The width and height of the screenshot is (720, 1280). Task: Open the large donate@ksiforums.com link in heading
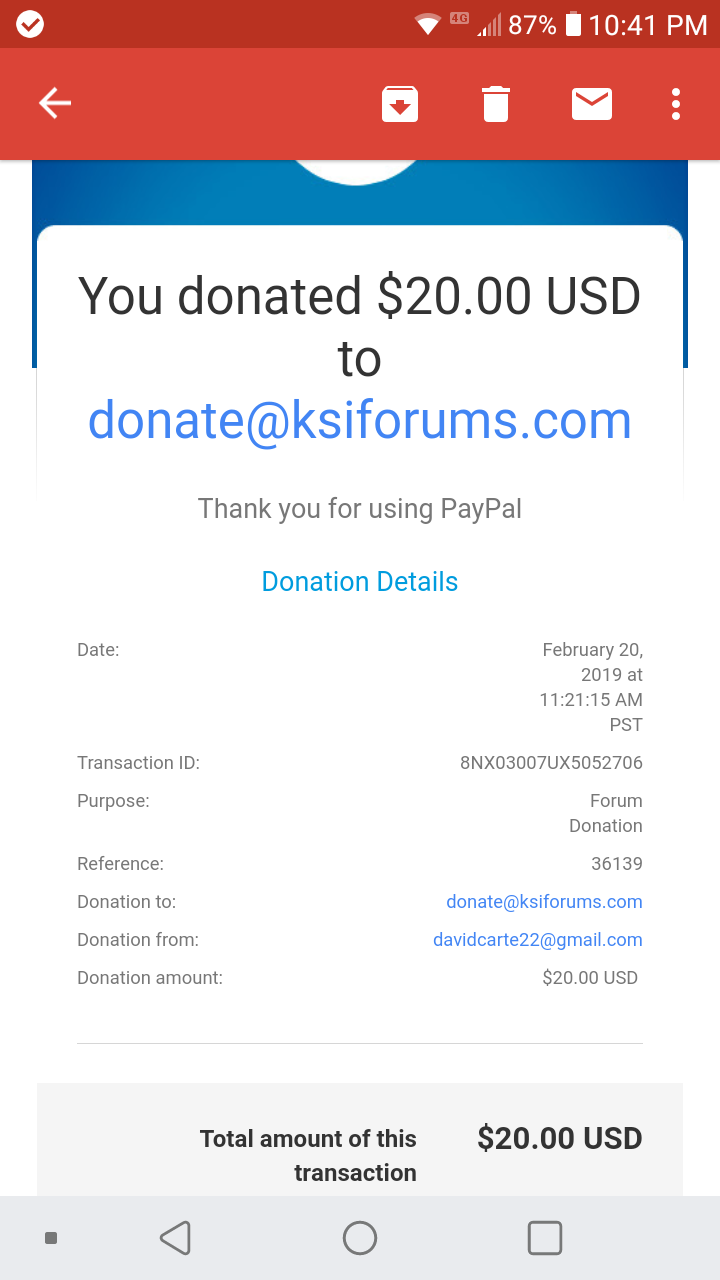coord(360,421)
